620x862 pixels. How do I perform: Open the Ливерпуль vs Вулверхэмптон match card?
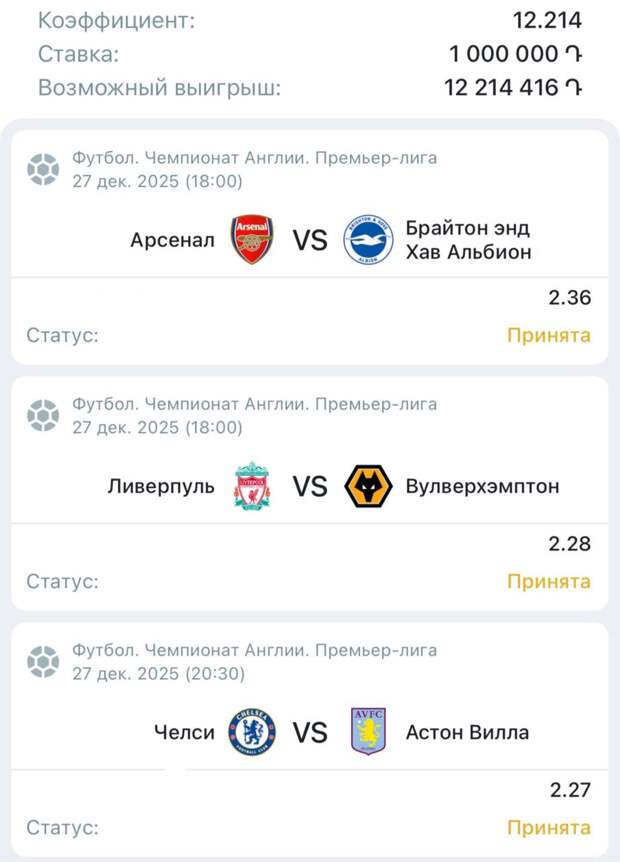(310, 487)
